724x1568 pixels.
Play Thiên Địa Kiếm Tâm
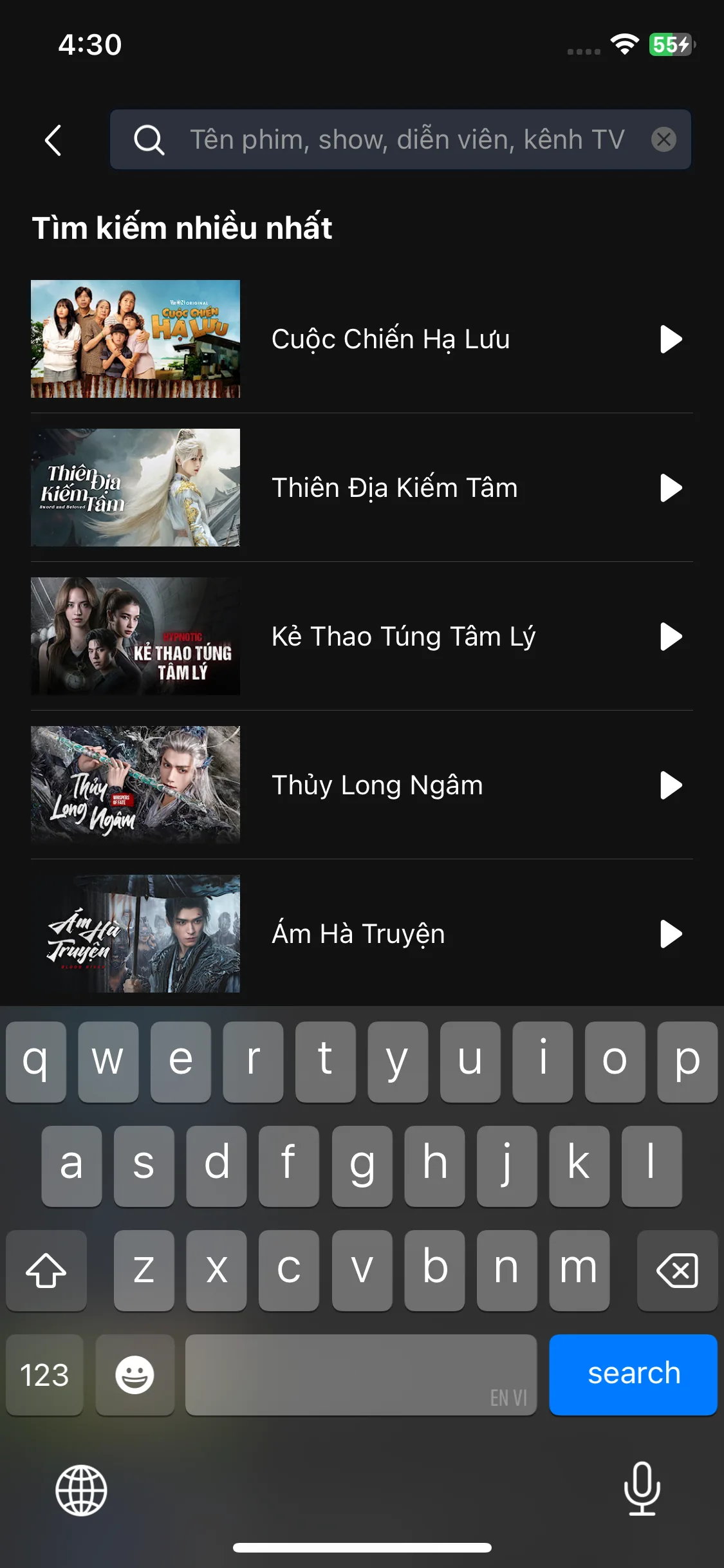[x=671, y=488]
